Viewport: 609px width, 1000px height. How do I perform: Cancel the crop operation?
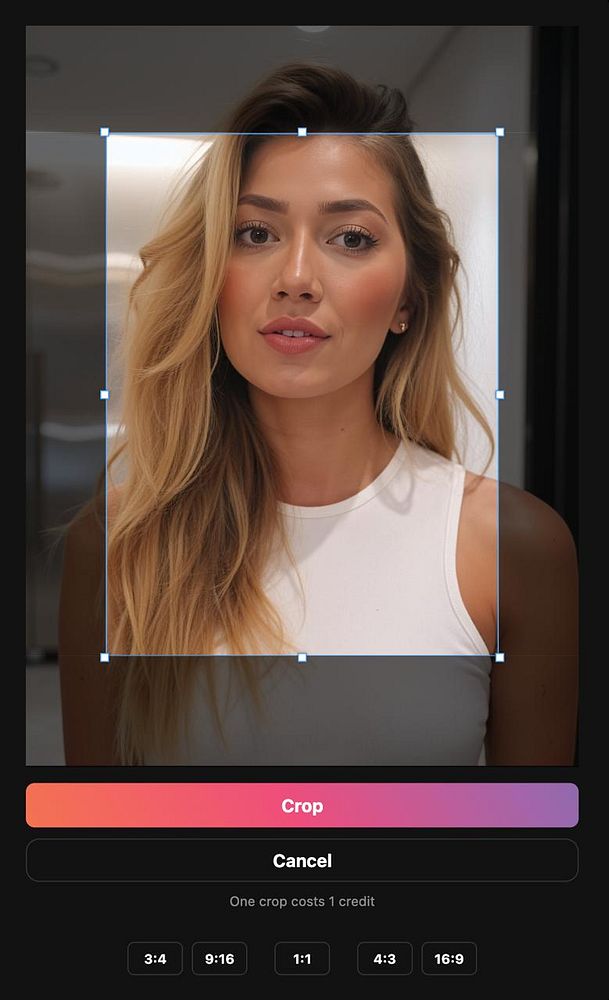[x=302, y=860]
